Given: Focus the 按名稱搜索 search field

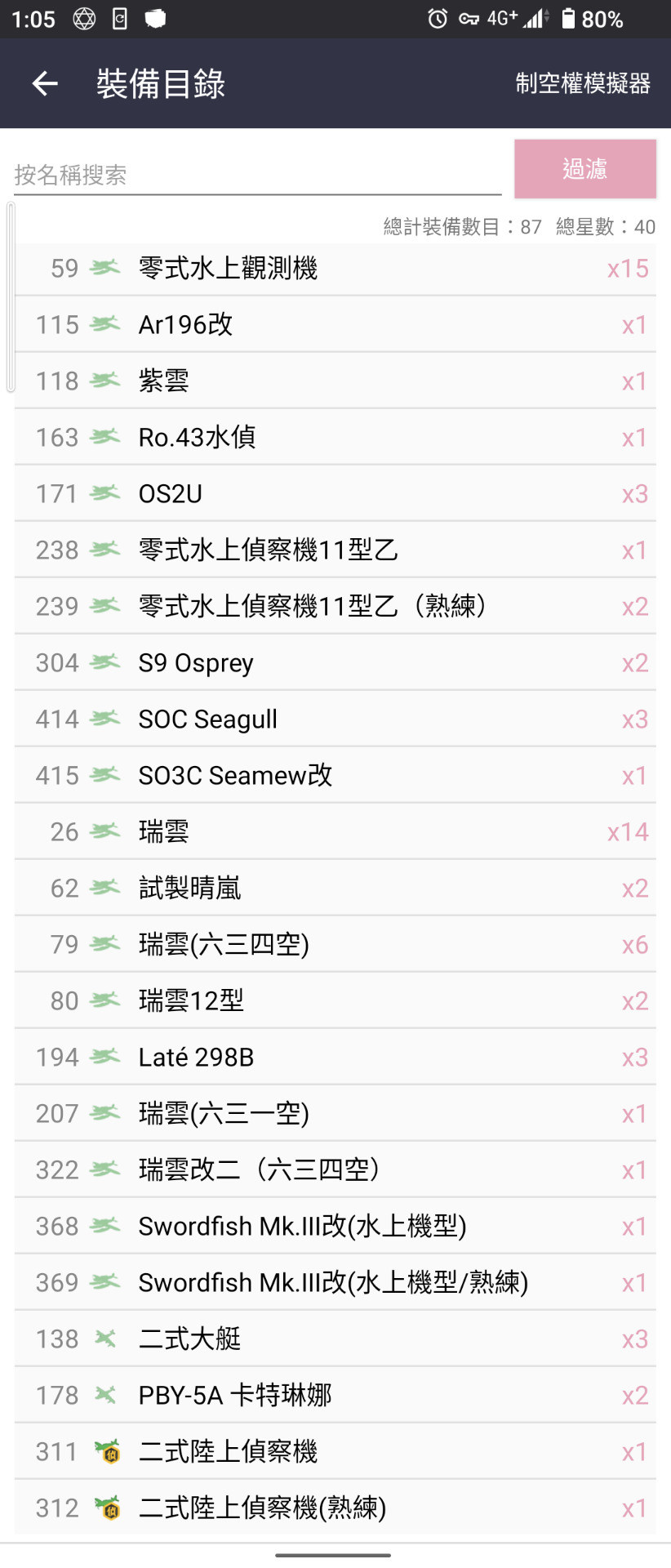Looking at the screenshot, I should point(257,175).
